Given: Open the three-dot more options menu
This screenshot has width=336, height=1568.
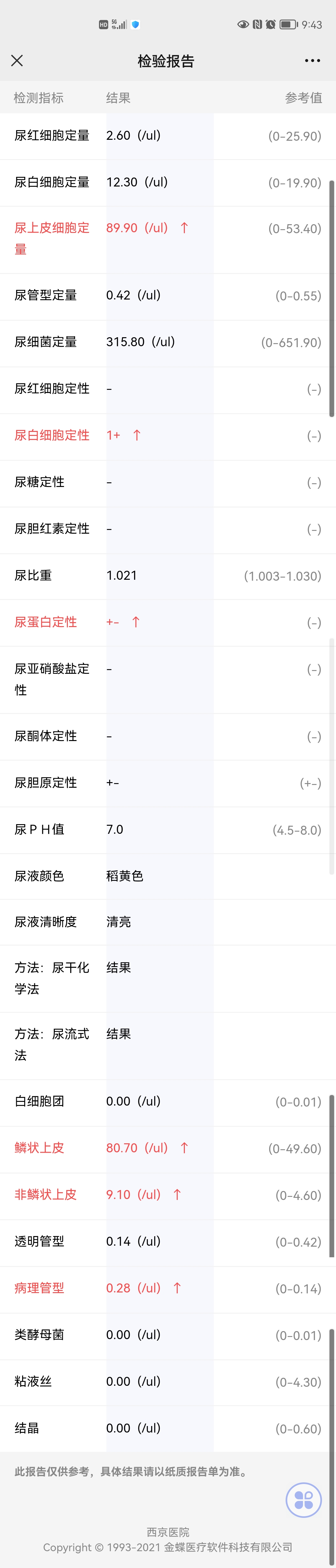Looking at the screenshot, I should click(x=312, y=60).
